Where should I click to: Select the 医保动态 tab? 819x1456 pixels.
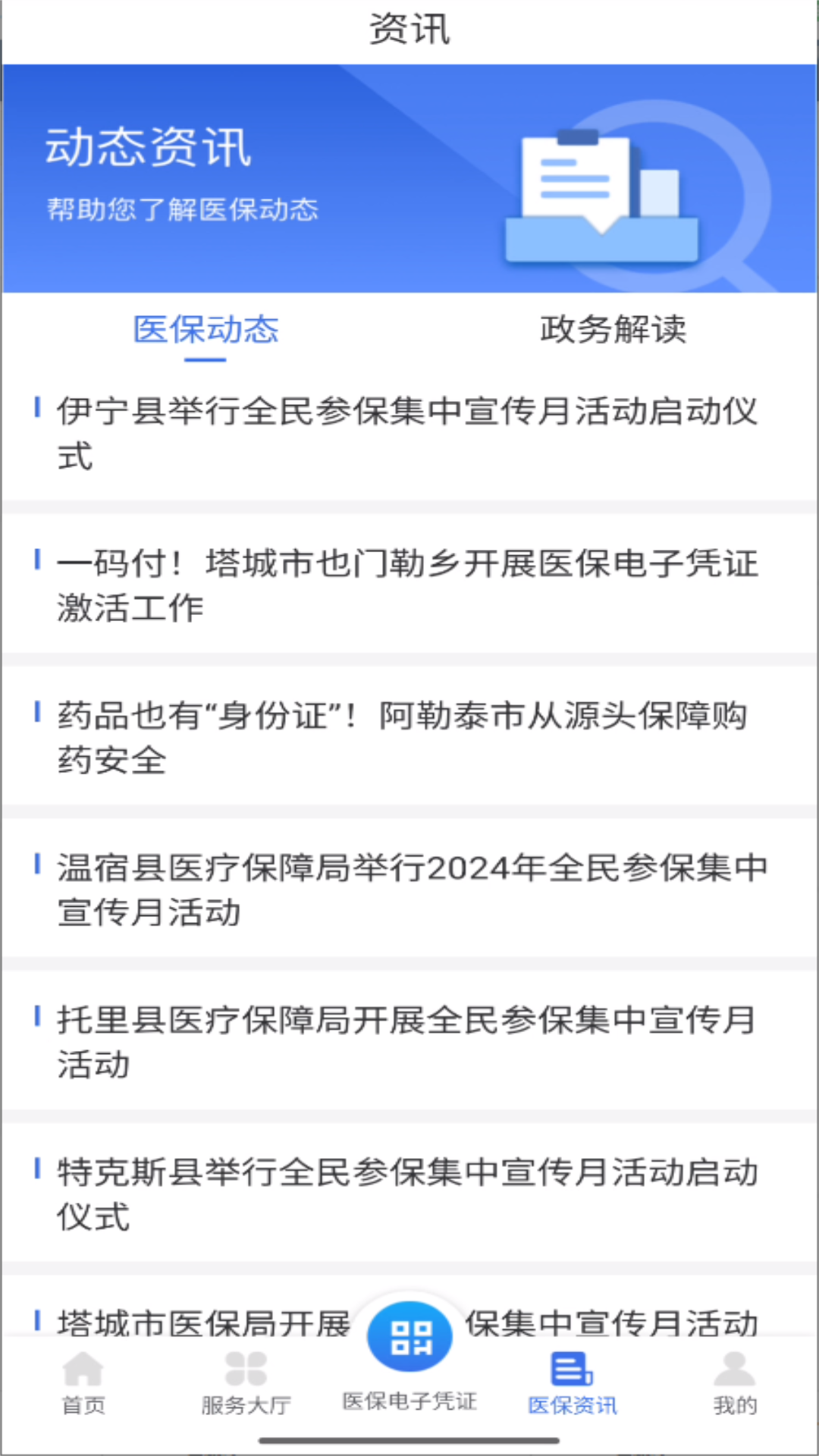[205, 330]
